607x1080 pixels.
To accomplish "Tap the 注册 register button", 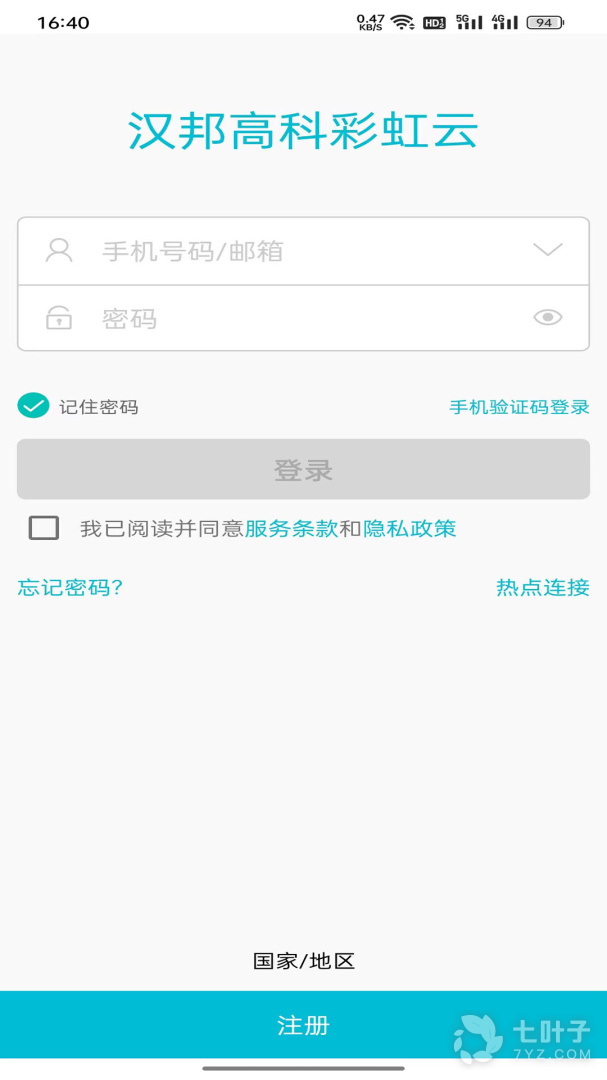I will click(x=303, y=1025).
